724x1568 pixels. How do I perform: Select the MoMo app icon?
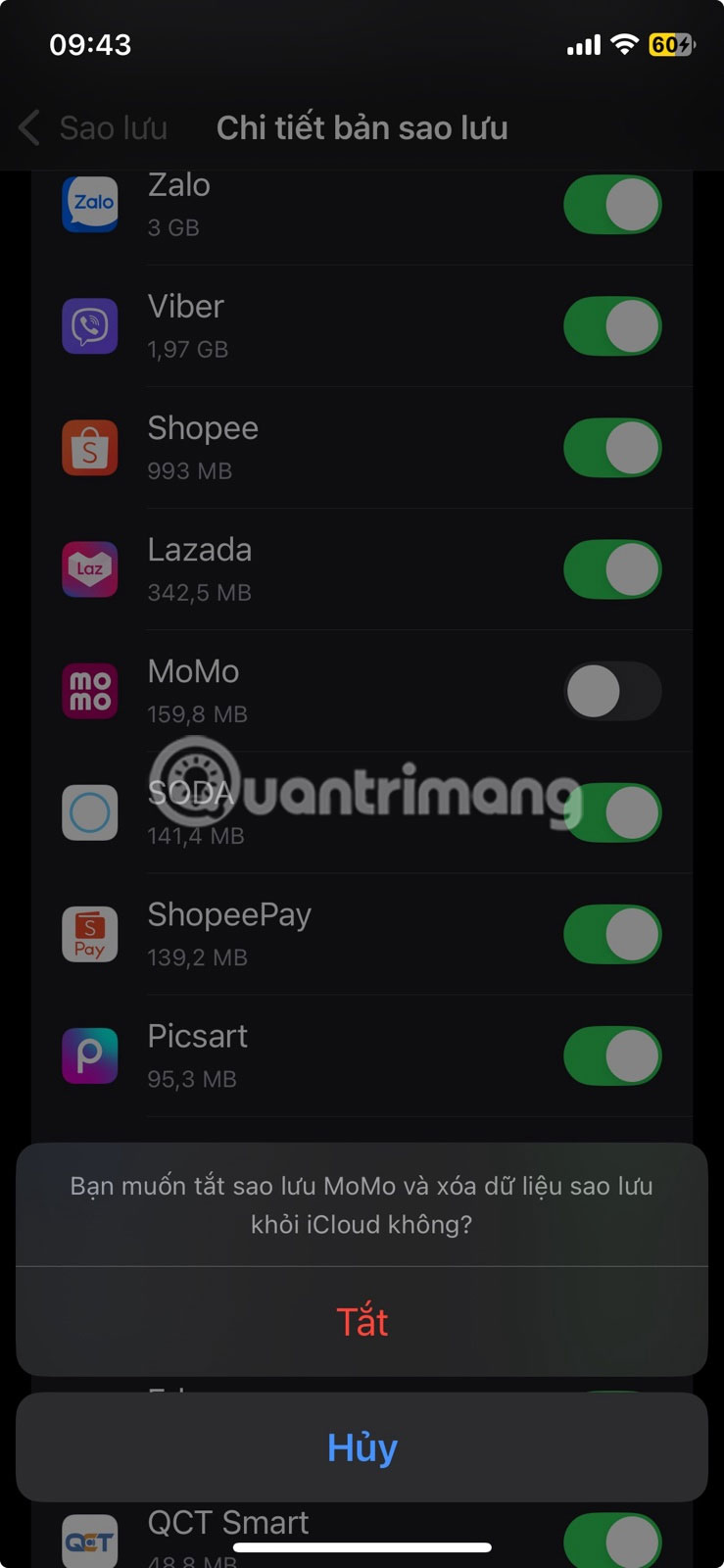pyautogui.click(x=89, y=691)
